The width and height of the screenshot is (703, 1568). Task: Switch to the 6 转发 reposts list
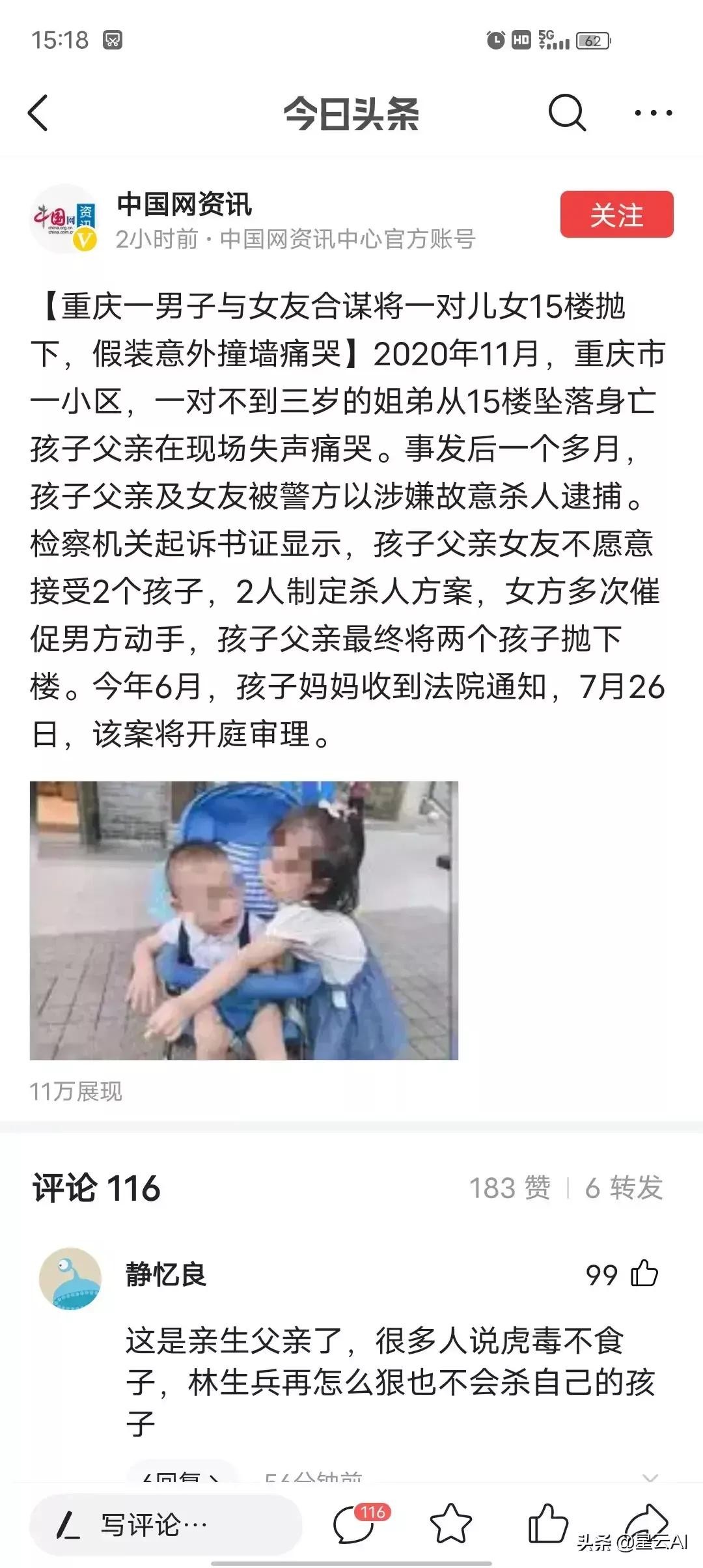[623, 1188]
